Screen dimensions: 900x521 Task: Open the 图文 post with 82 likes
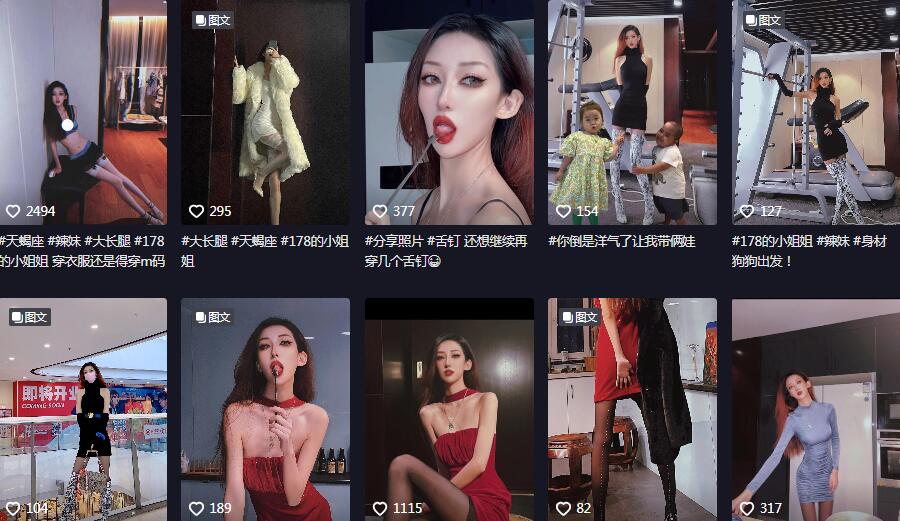click(632, 410)
